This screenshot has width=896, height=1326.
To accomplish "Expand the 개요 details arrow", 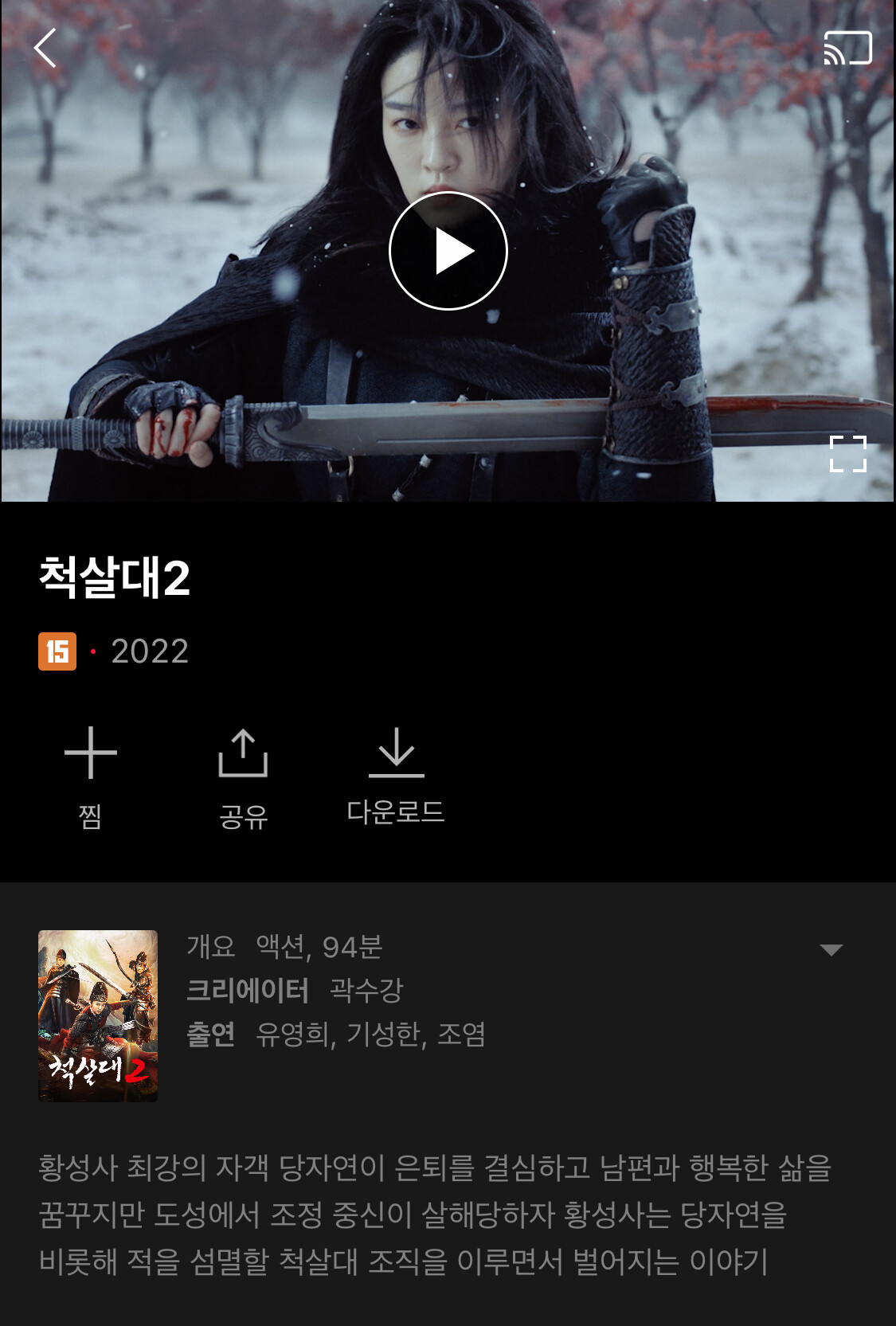I will tap(831, 949).
